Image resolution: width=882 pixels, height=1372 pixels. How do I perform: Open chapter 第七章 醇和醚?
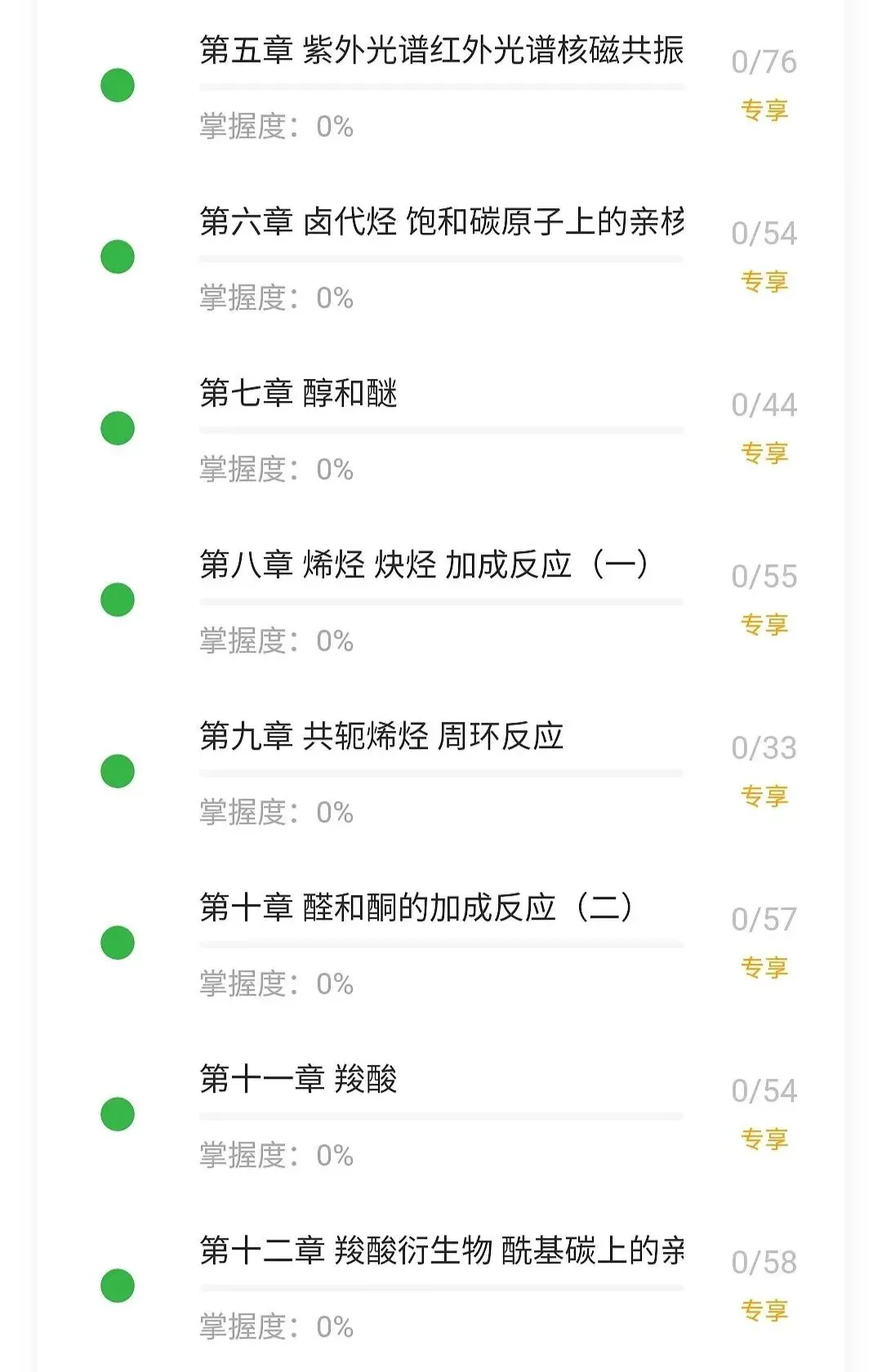(299, 394)
